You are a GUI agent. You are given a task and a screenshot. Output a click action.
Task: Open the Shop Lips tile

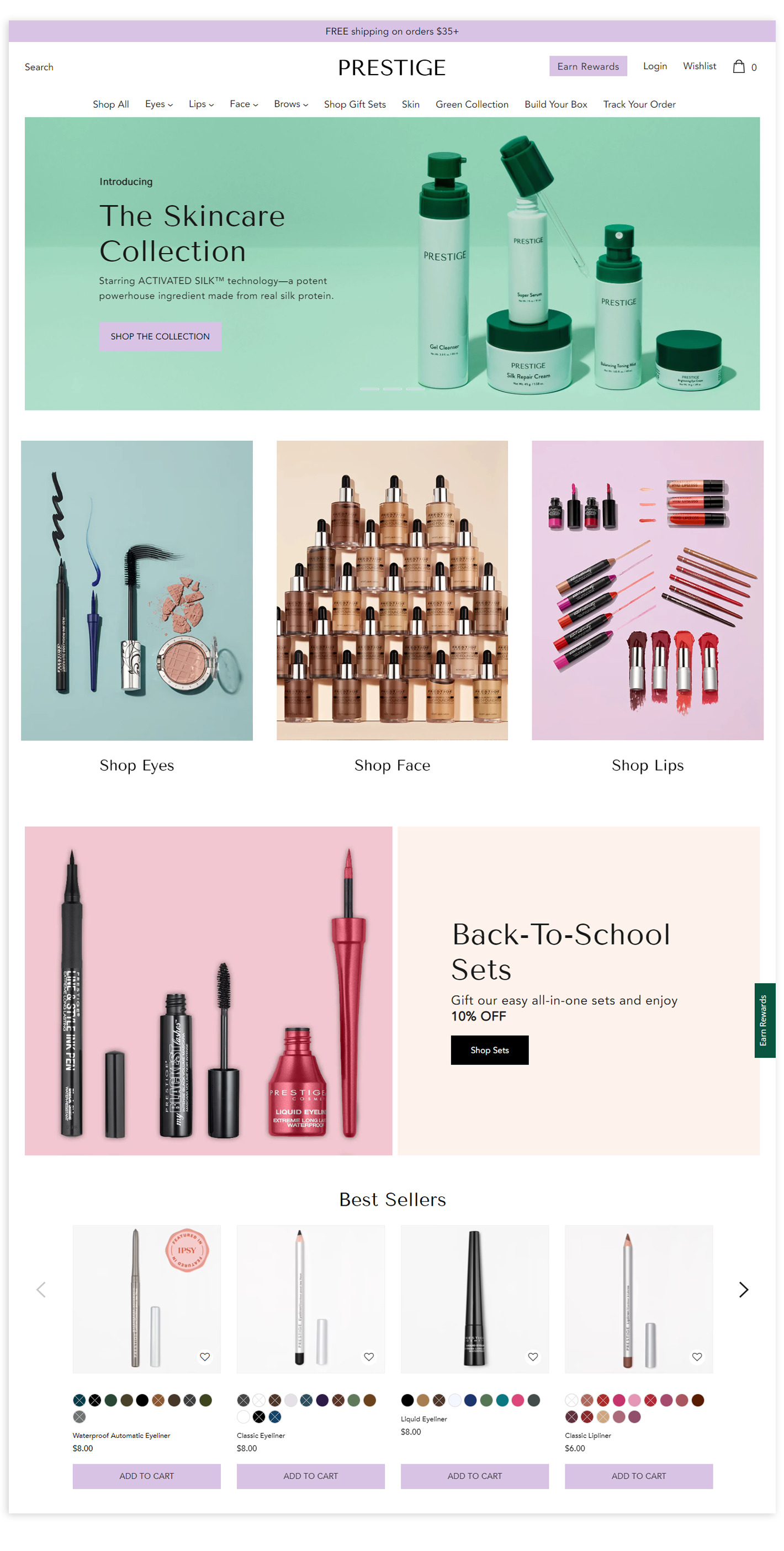click(647, 606)
